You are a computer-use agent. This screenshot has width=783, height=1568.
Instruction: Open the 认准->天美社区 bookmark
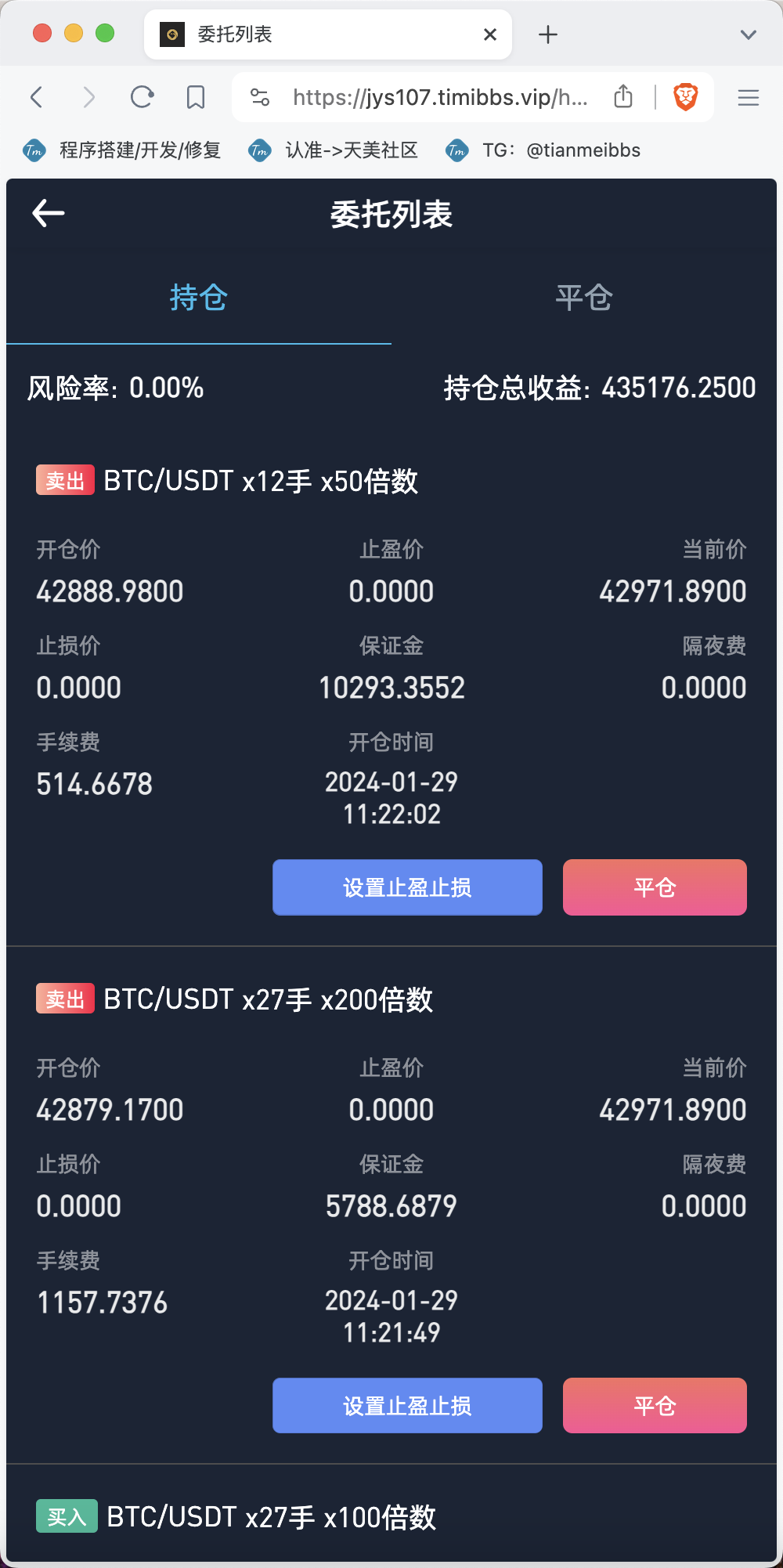pos(333,150)
